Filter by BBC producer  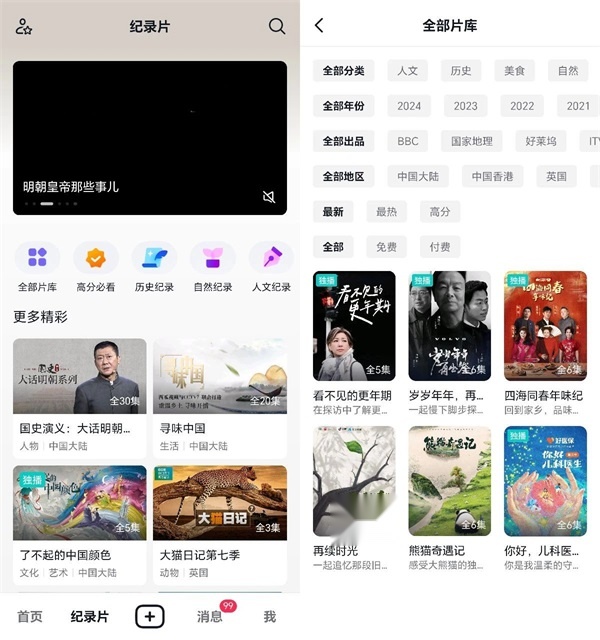pos(408,141)
